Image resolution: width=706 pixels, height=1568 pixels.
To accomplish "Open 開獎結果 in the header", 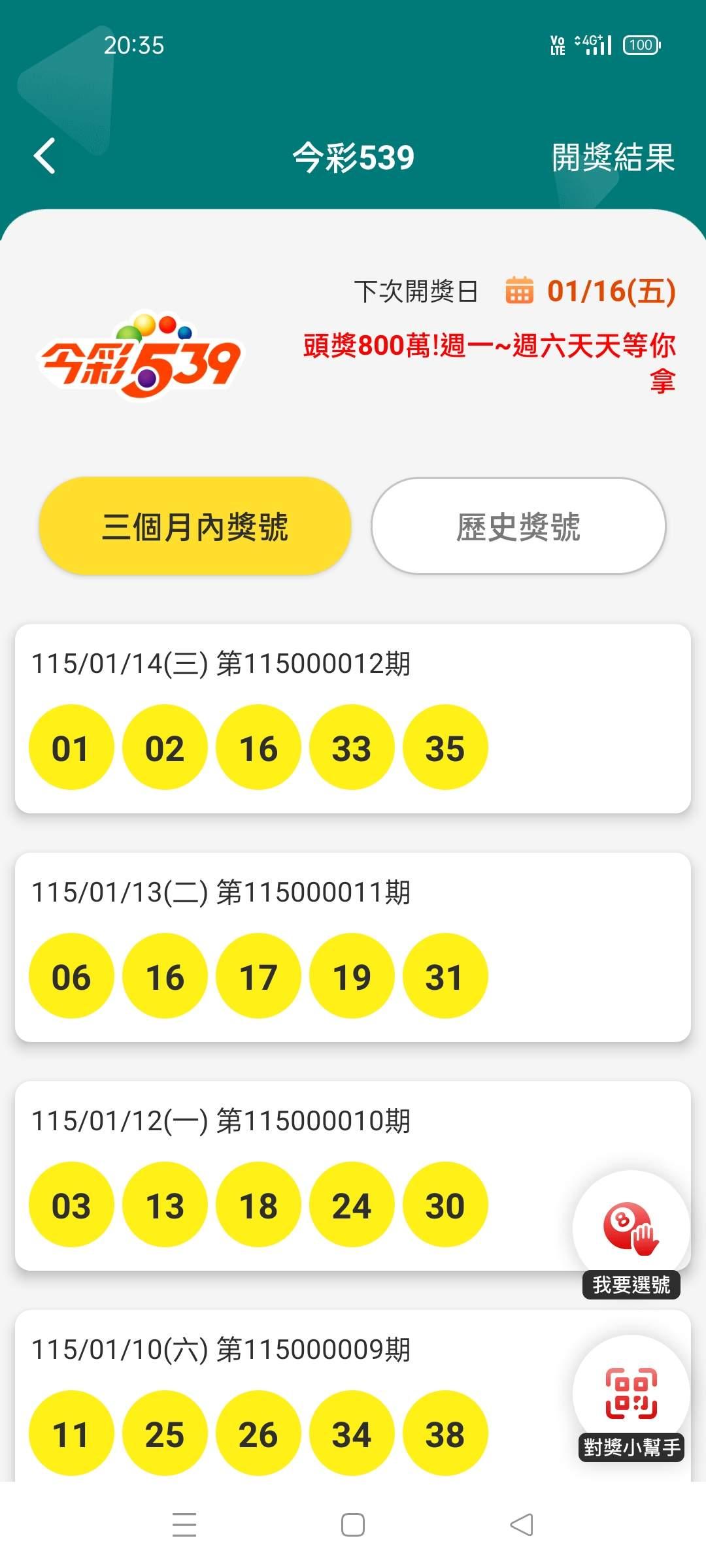I will click(613, 157).
